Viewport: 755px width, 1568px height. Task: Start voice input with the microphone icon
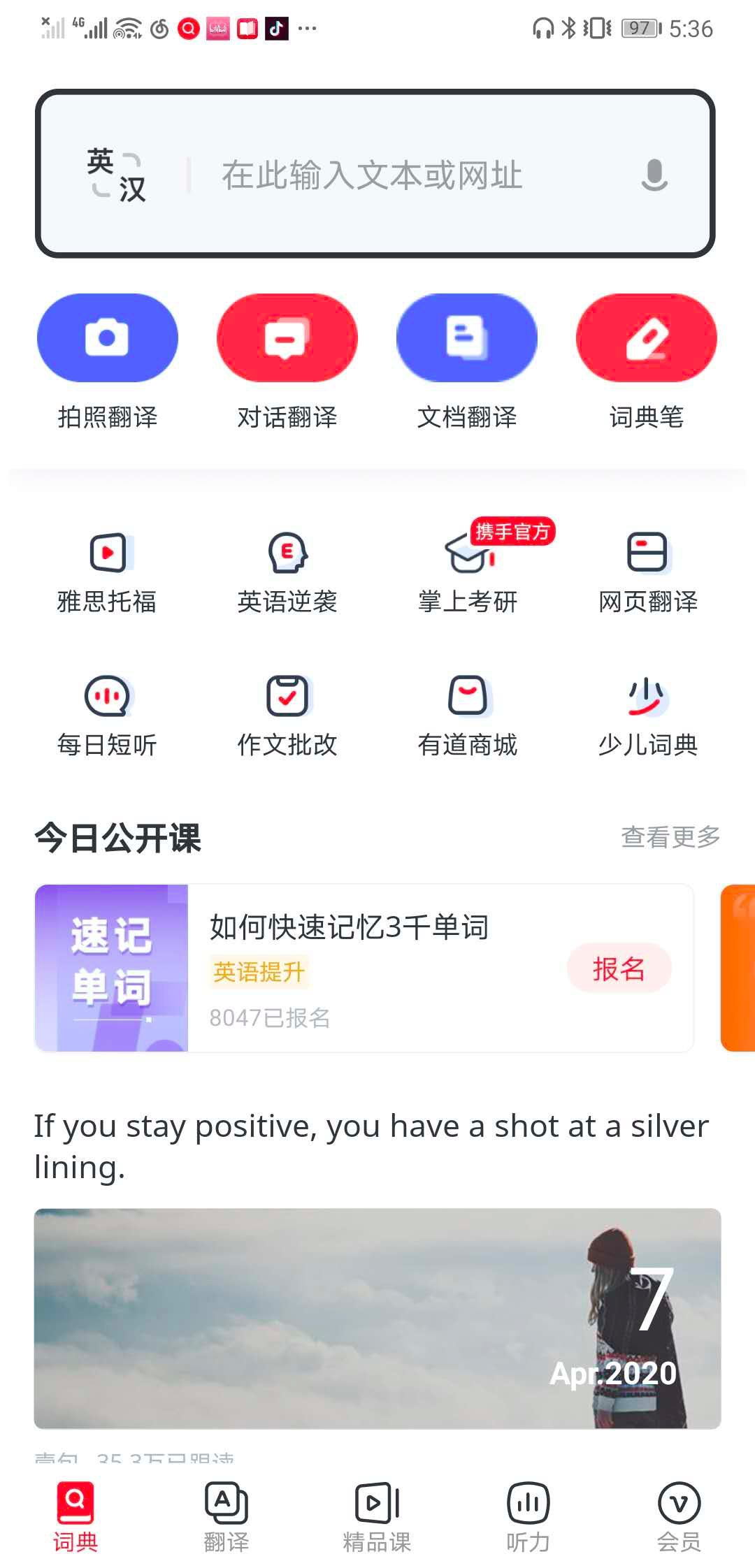[x=654, y=175]
